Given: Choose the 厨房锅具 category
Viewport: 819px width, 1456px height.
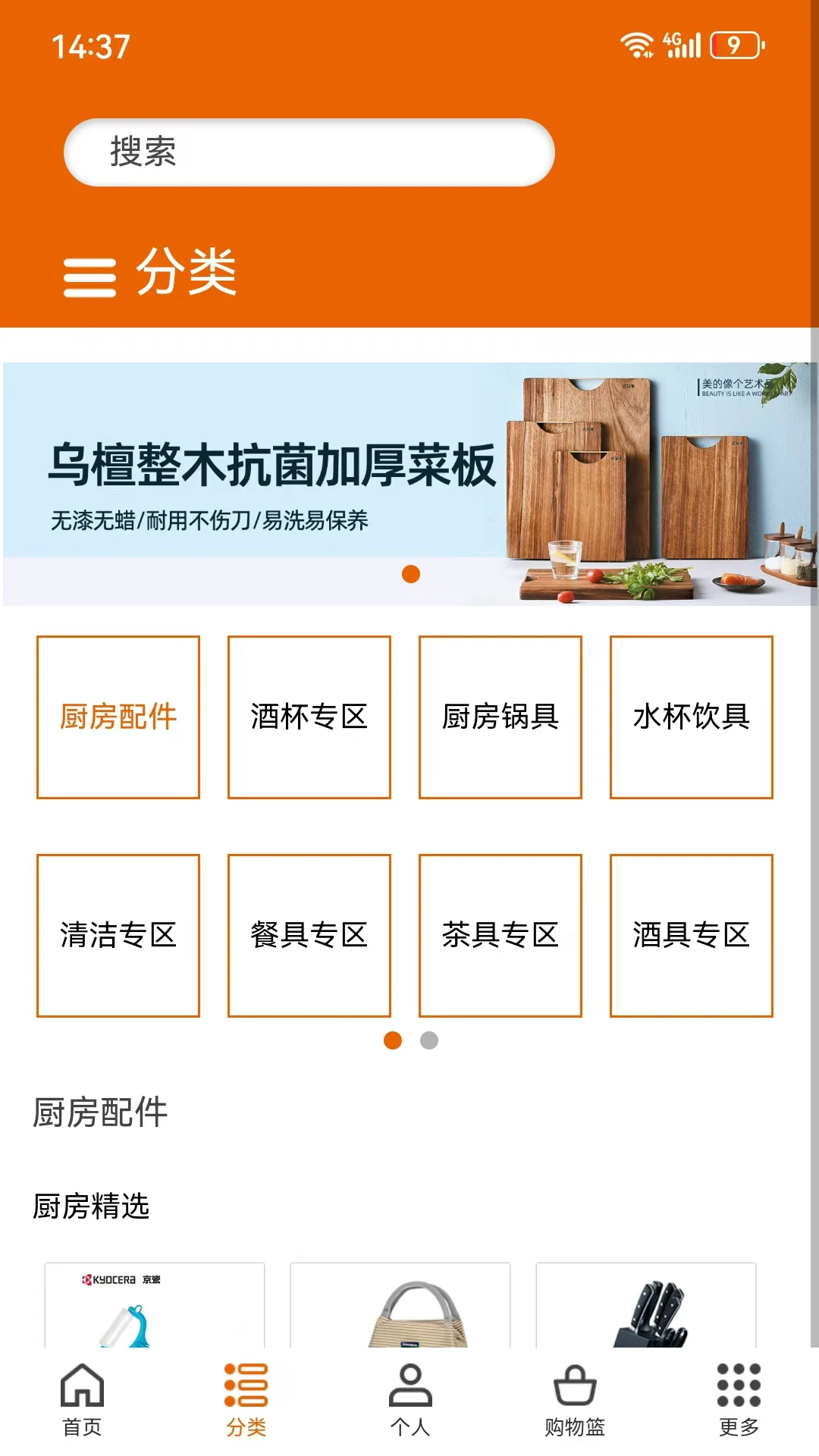Looking at the screenshot, I should (500, 717).
